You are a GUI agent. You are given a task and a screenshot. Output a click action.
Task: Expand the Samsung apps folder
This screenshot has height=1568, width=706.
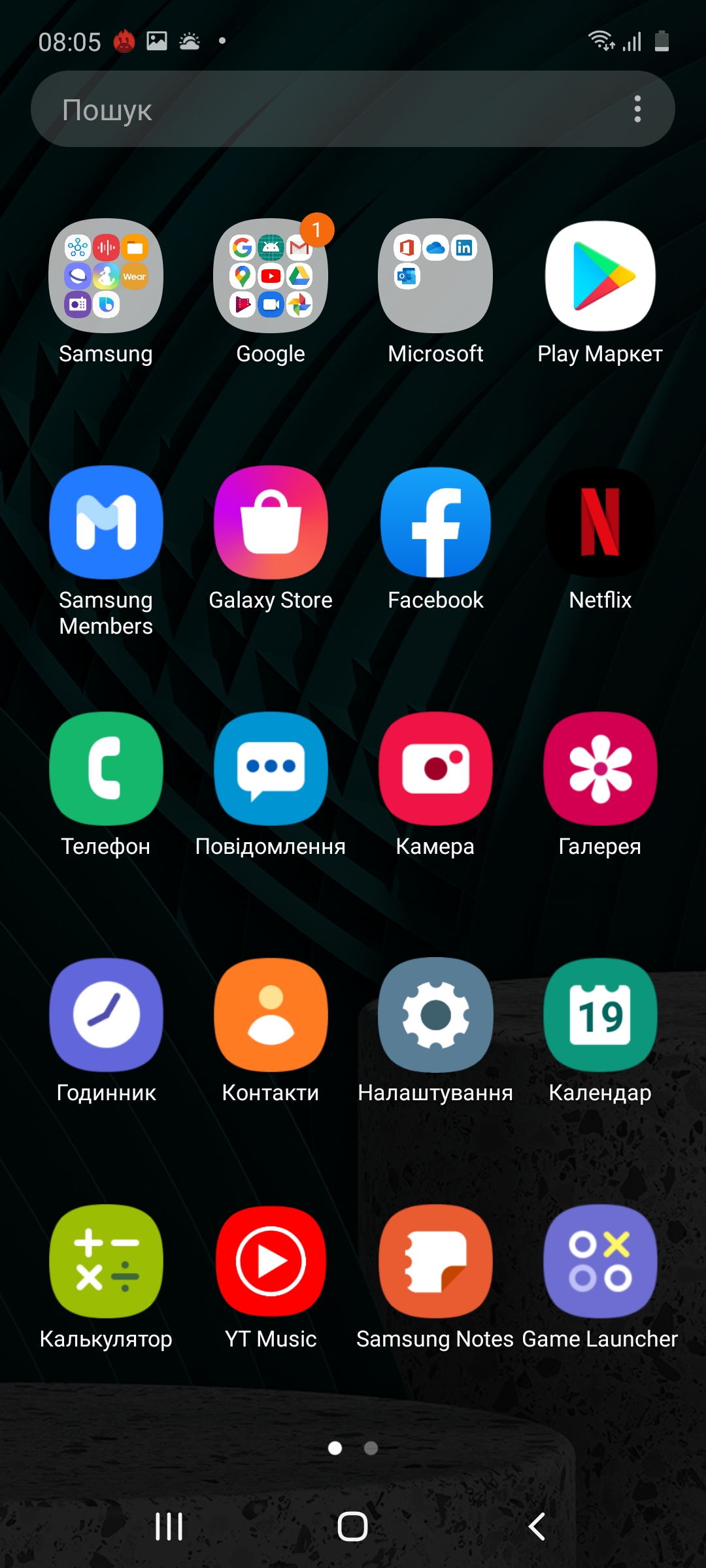pyautogui.click(x=106, y=275)
